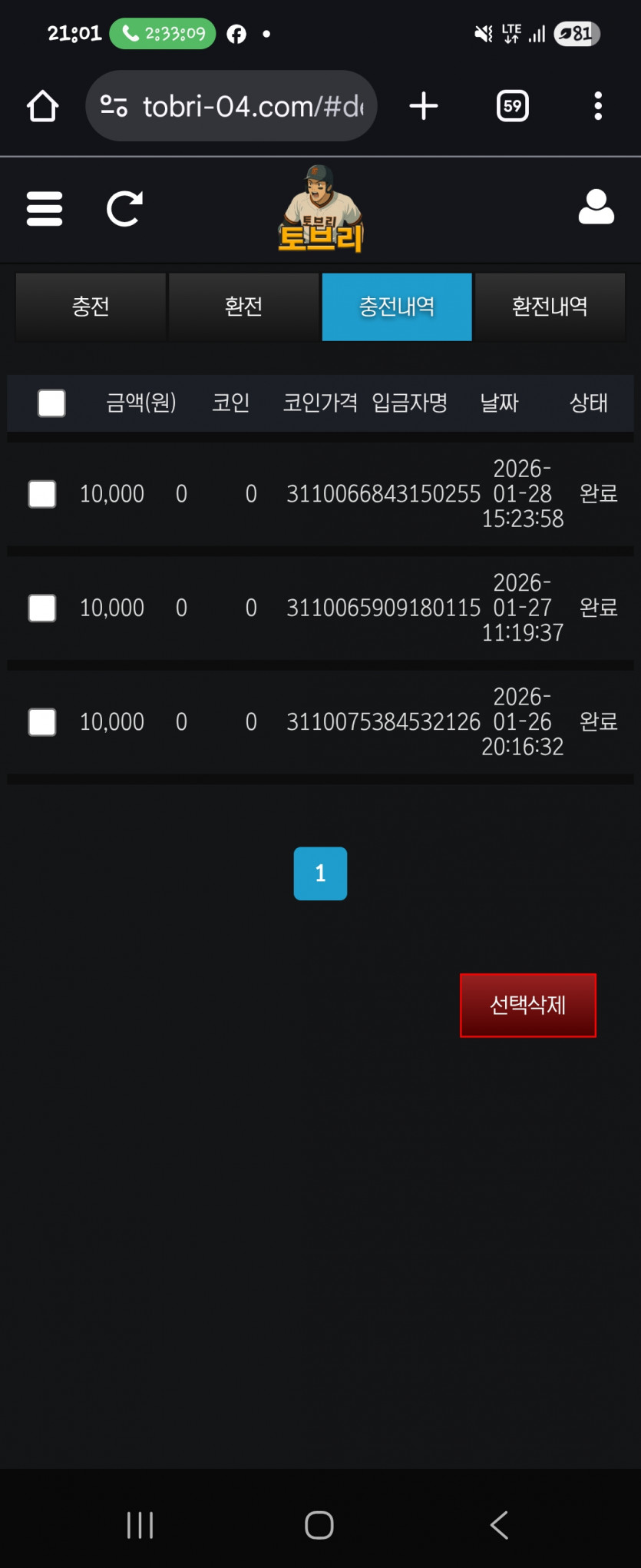Switch to the 충전 tab

click(x=91, y=307)
